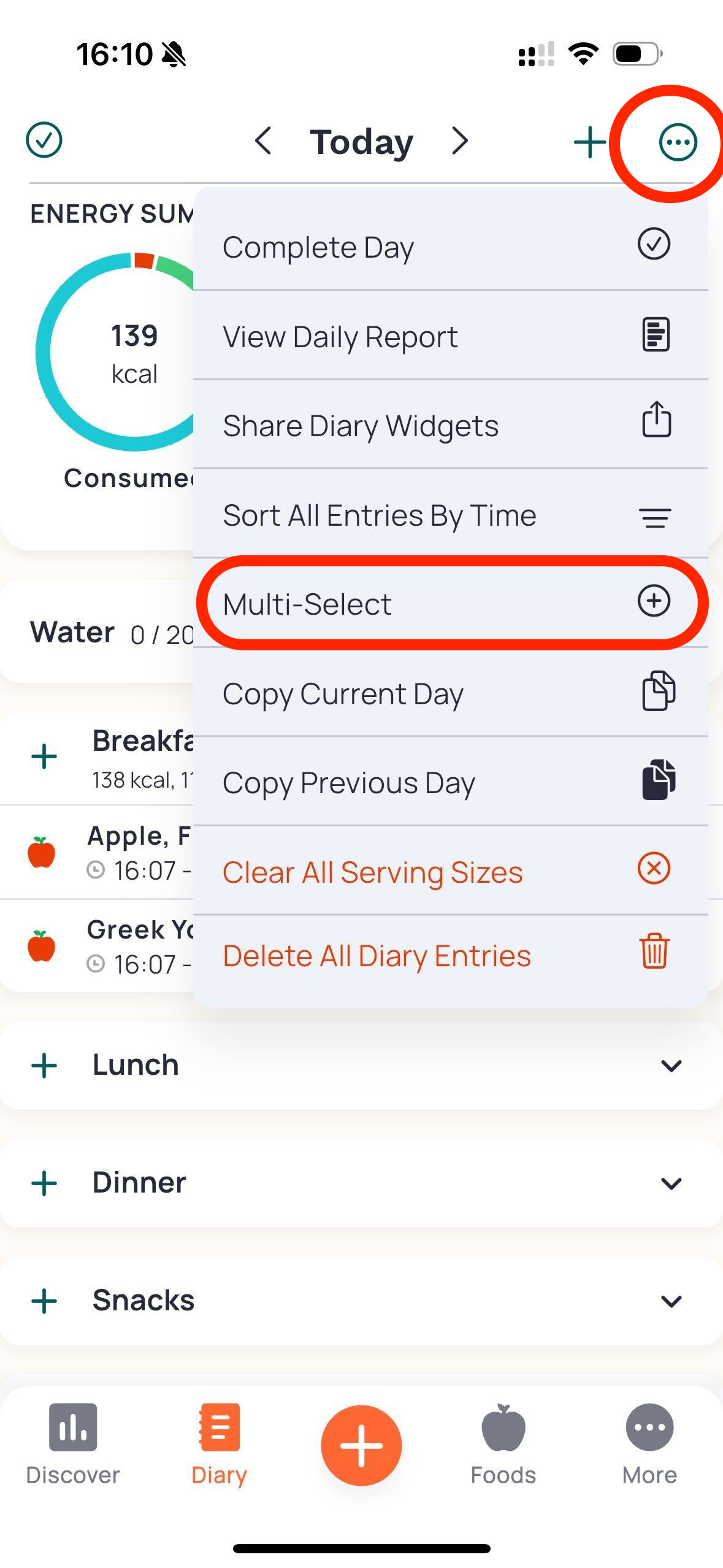Switch to the Discover tab
Image resolution: width=723 pixels, height=1568 pixels.
point(73,1445)
